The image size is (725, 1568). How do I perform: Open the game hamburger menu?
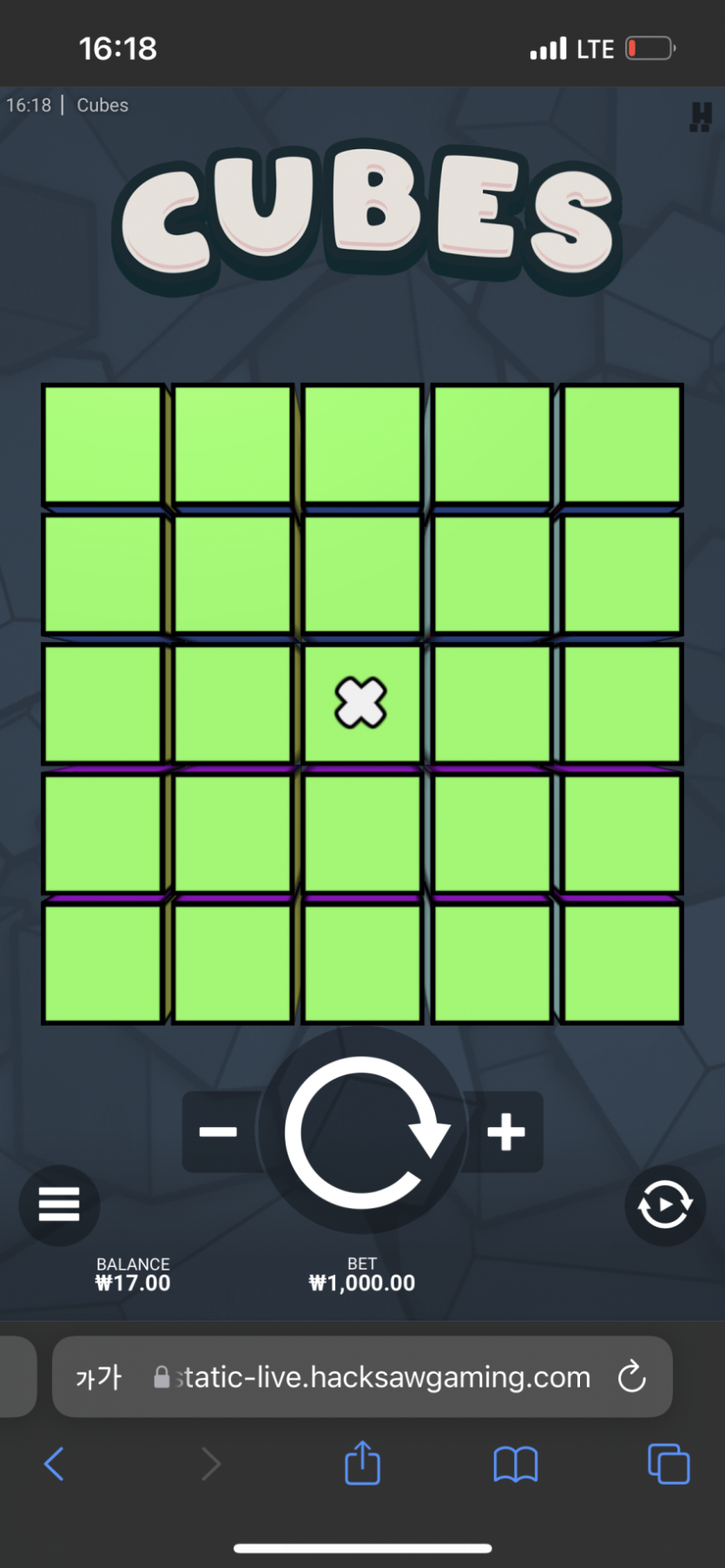click(59, 1204)
